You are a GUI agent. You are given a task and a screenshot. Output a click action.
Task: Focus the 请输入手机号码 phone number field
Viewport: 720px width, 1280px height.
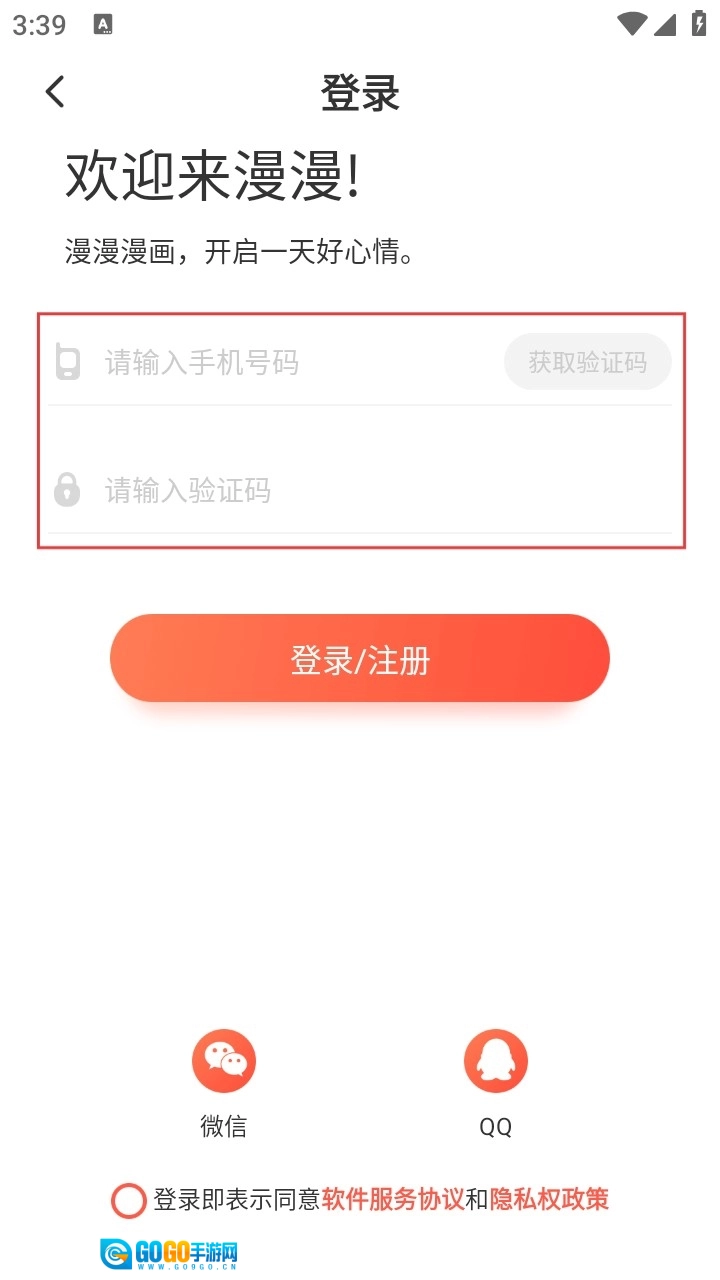[x=290, y=362]
